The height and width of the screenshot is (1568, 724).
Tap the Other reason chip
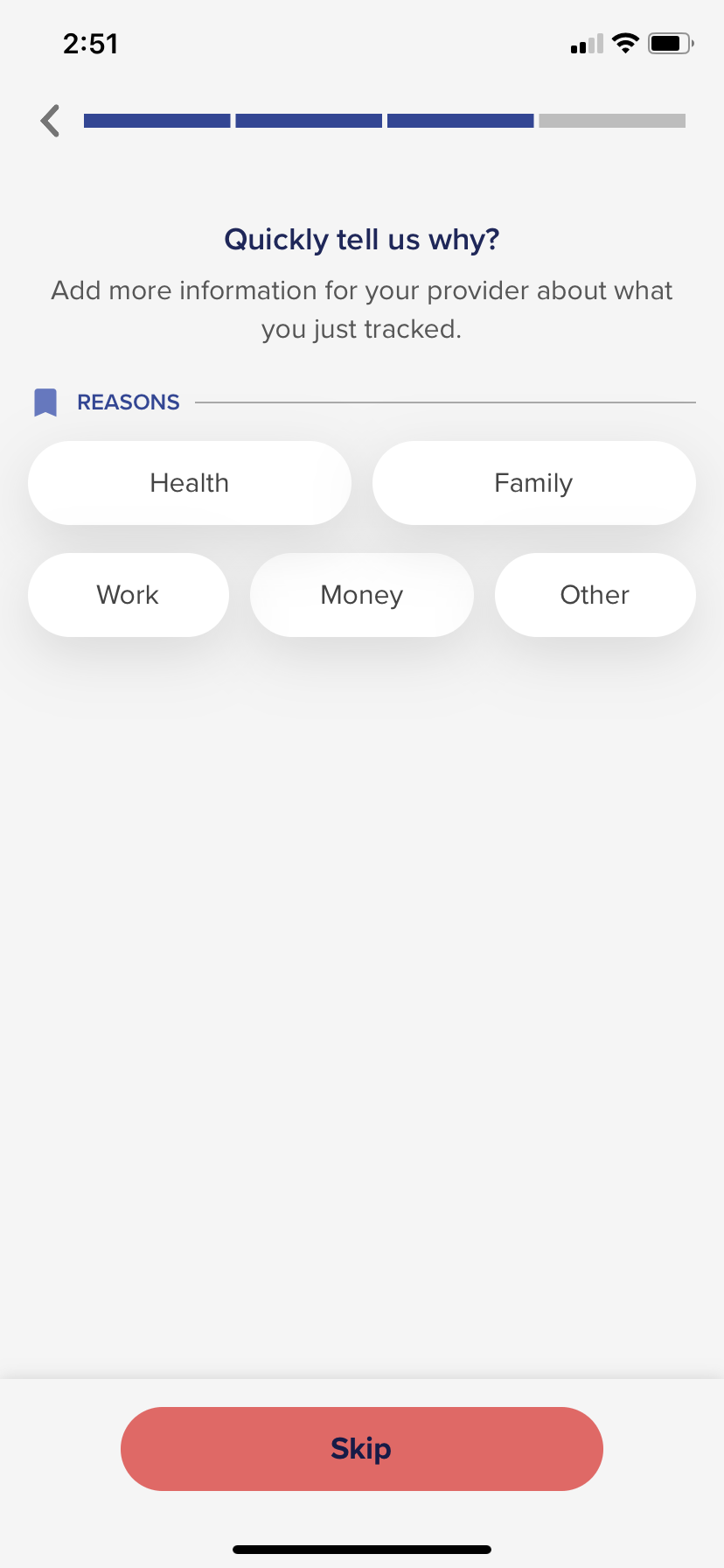pyautogui.click(x=595, y=595)
